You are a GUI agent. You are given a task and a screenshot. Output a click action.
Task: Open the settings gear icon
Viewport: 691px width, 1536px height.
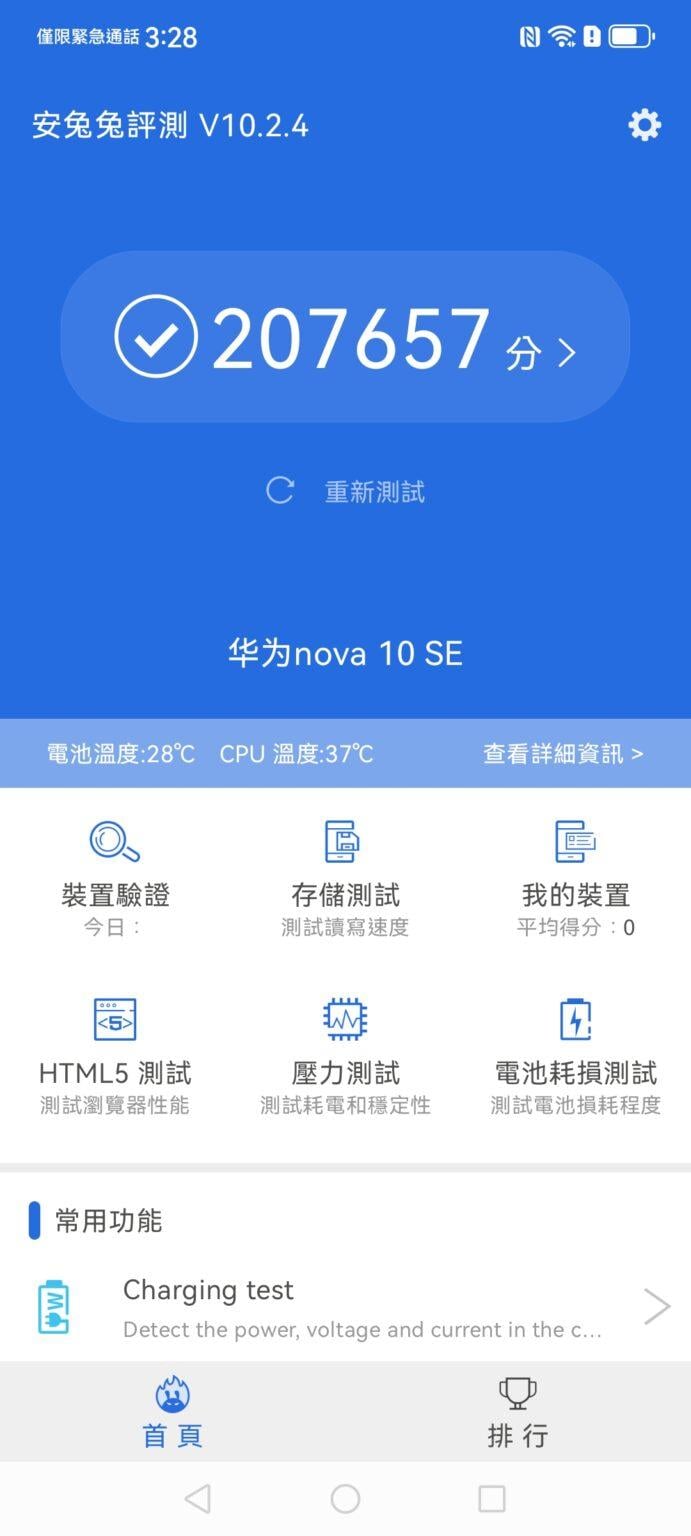pyautogui.click(x=644, y=125)
